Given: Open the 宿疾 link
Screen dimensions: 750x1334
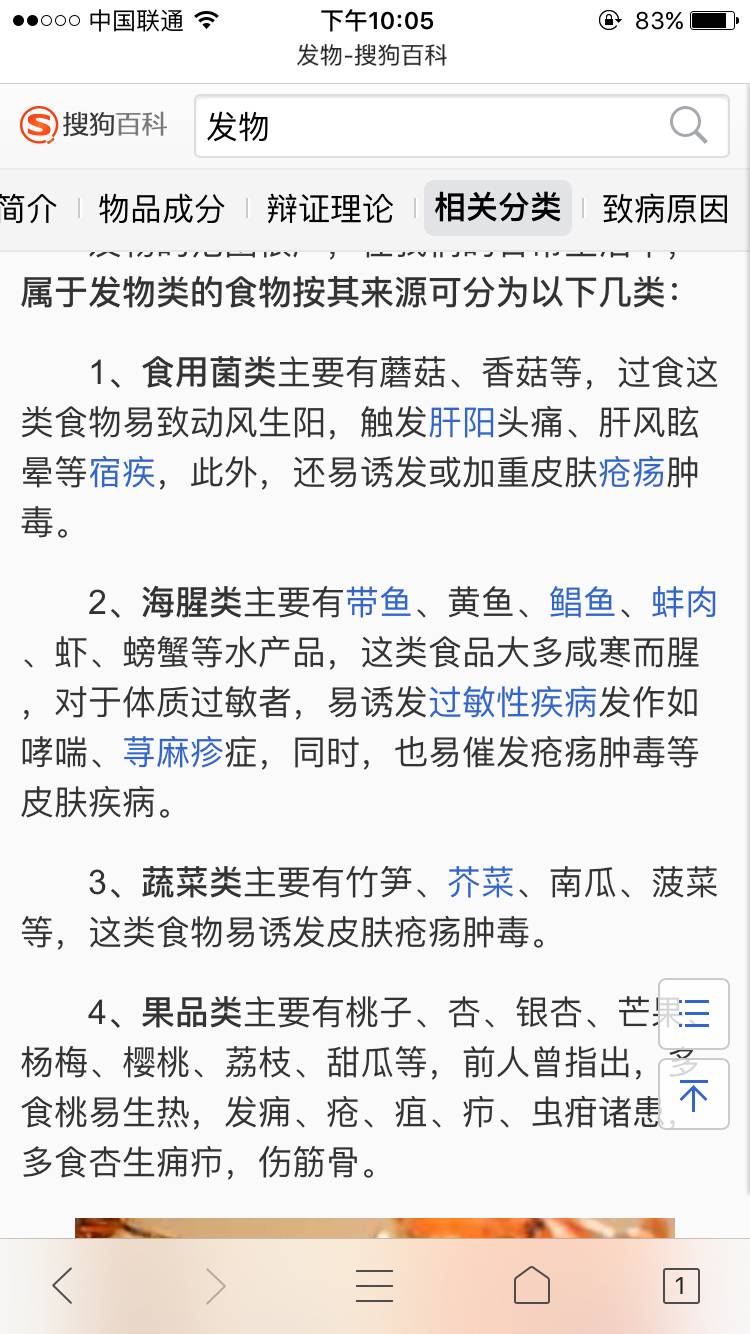Looking at the screenshot, I should [122, 472].
